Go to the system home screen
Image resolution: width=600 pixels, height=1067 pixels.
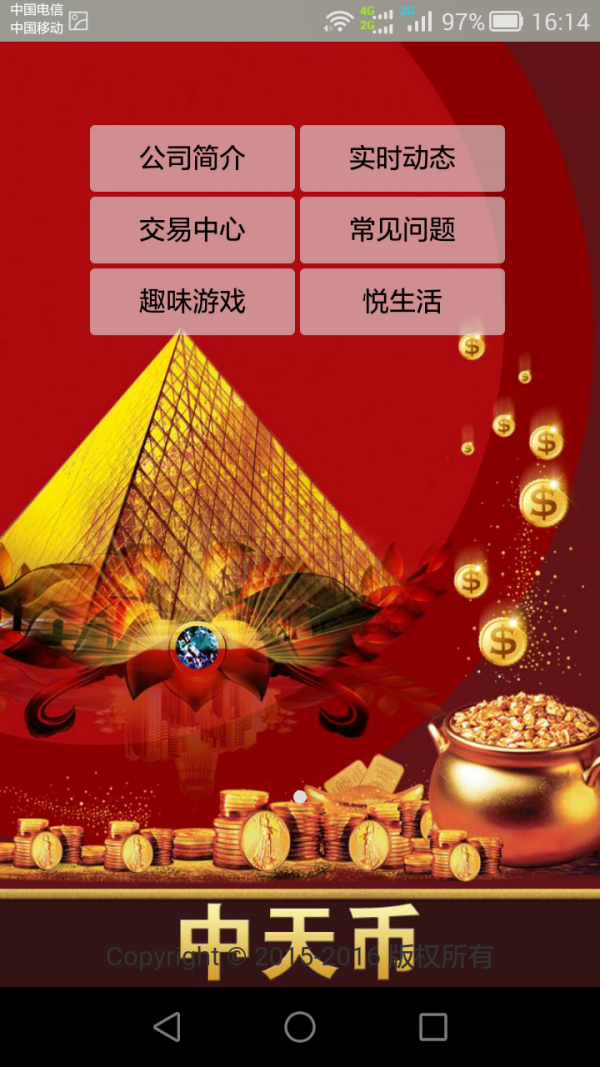pyautogui.click(x=300, y=1027)
